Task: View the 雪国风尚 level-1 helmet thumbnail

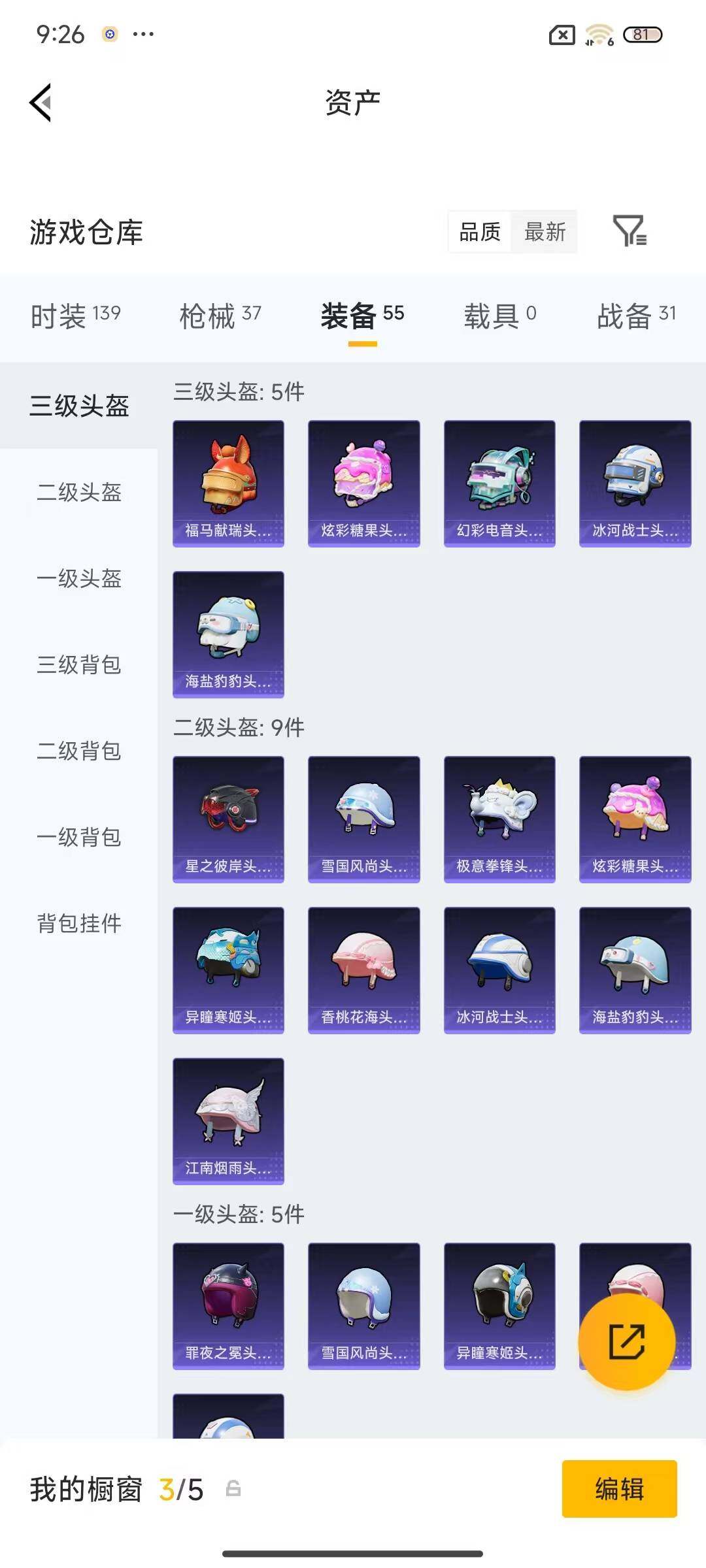Action: 363,1307
